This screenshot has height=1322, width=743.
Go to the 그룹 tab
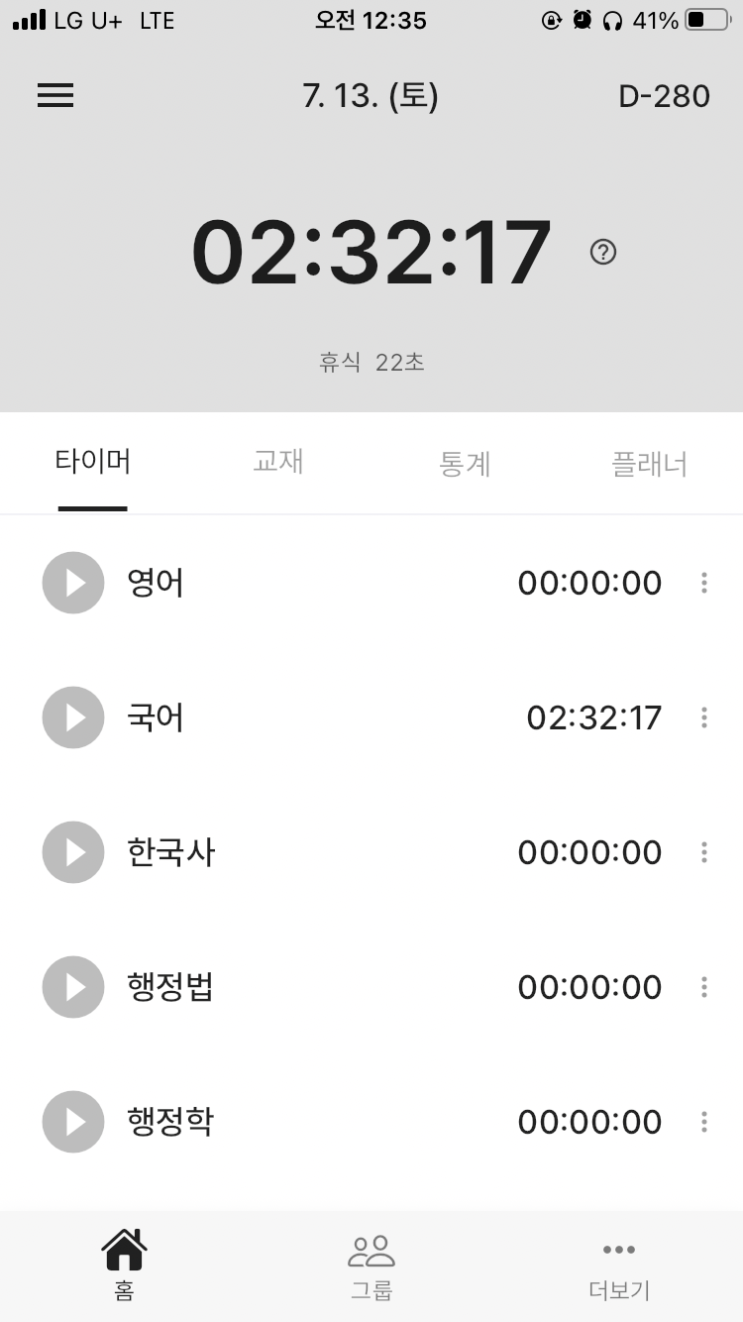coord(371,1266)
